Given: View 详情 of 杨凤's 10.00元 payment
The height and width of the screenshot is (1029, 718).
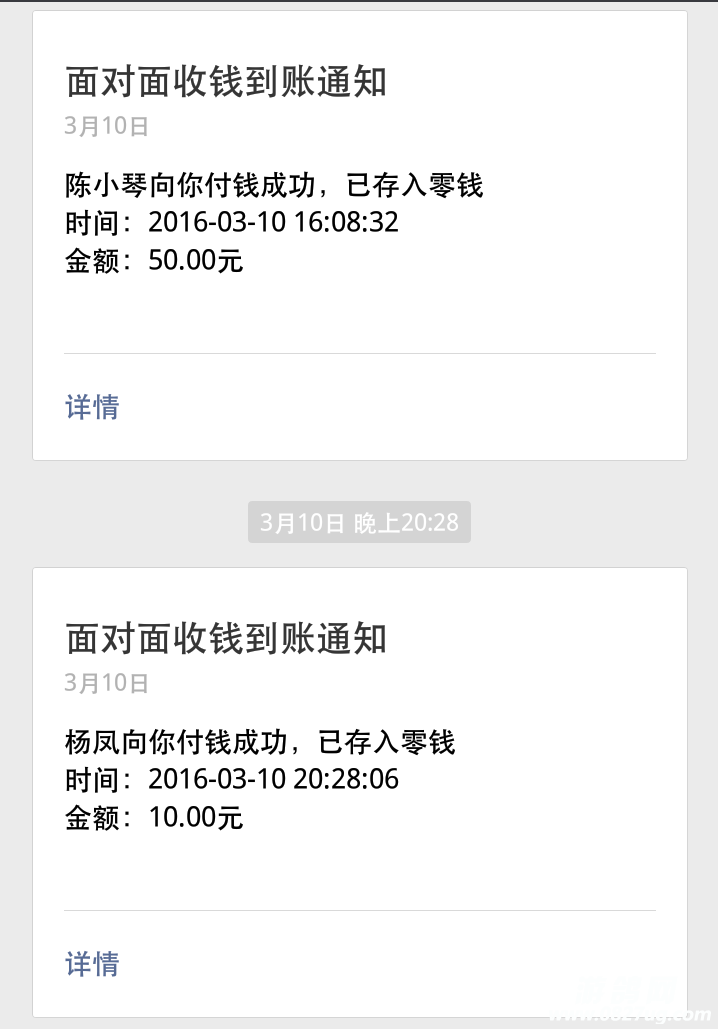Looking at the screenshot, I should 92,964.
